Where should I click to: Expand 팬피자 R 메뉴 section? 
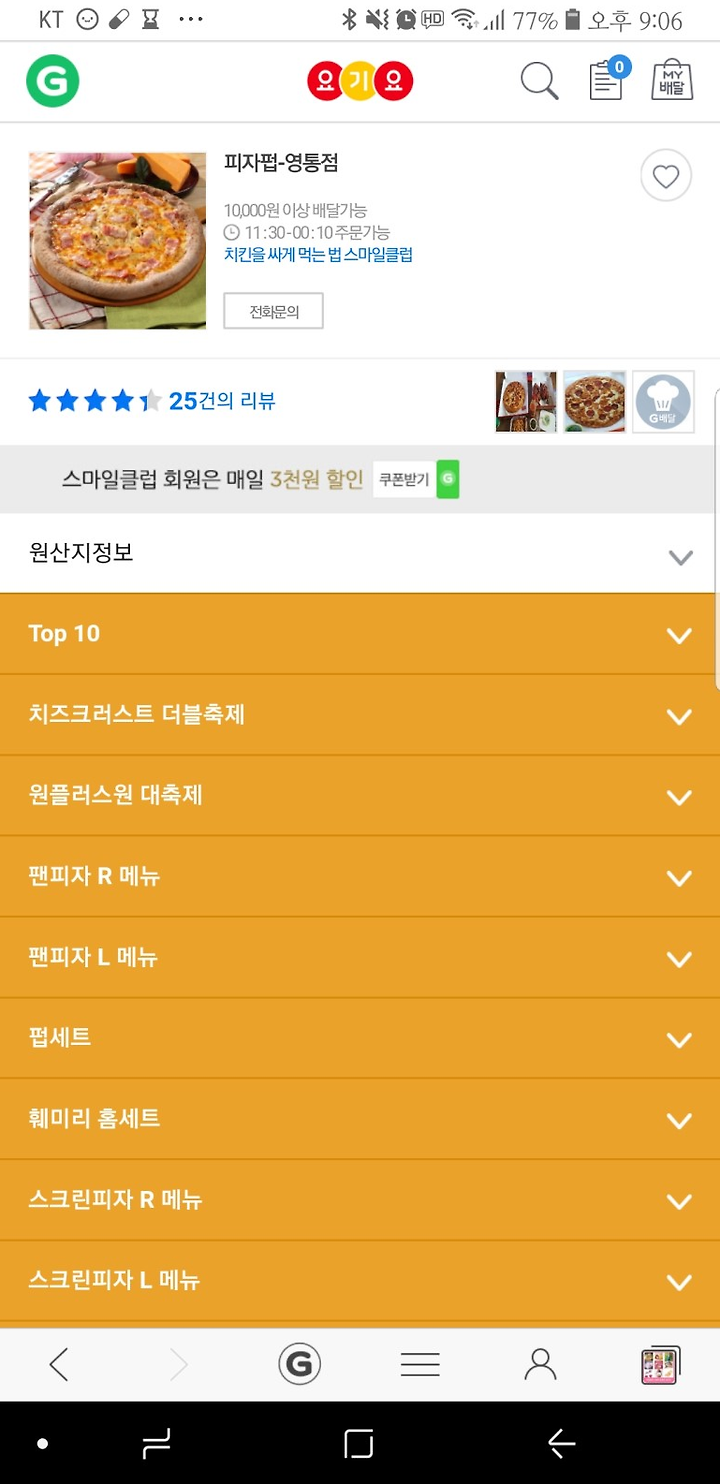360,877
